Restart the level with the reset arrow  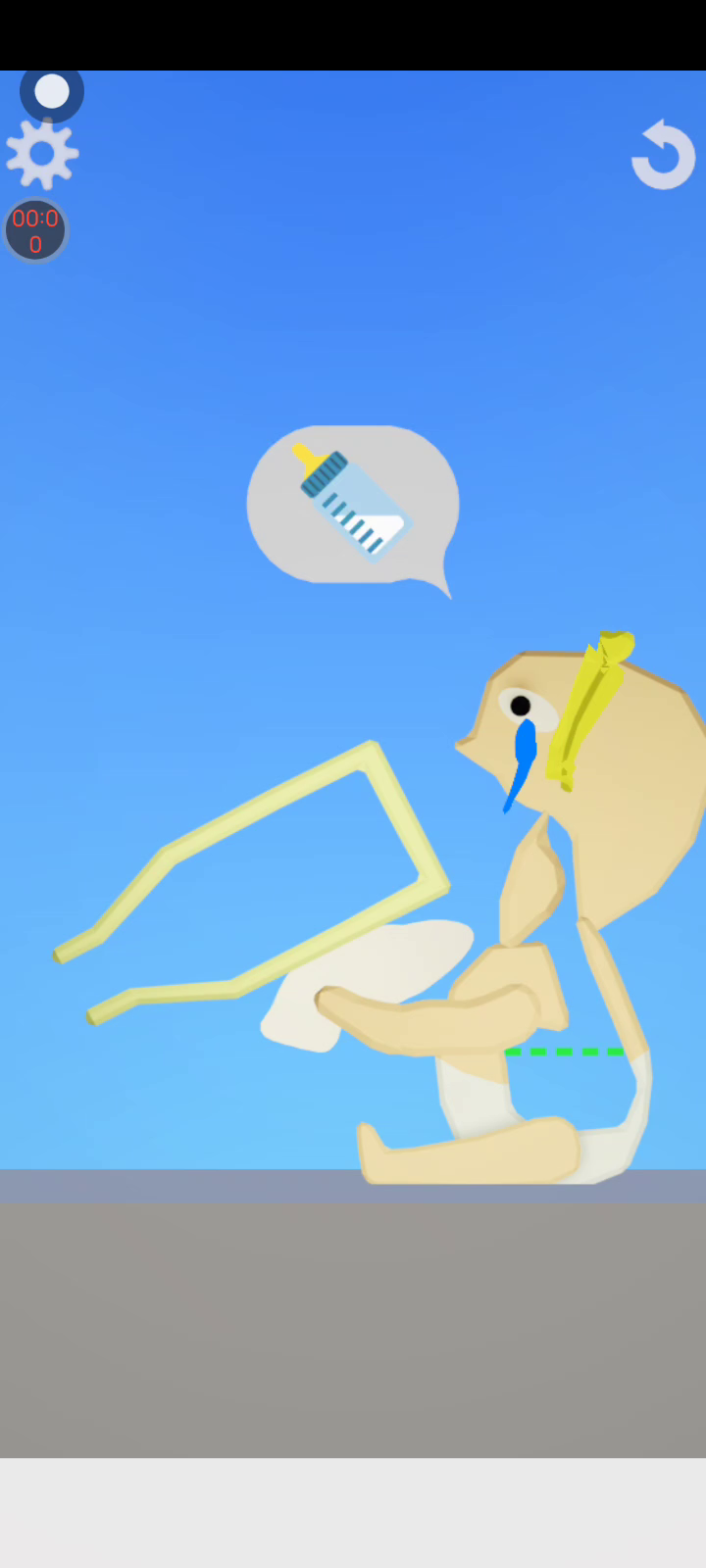(x=663, y=155)
